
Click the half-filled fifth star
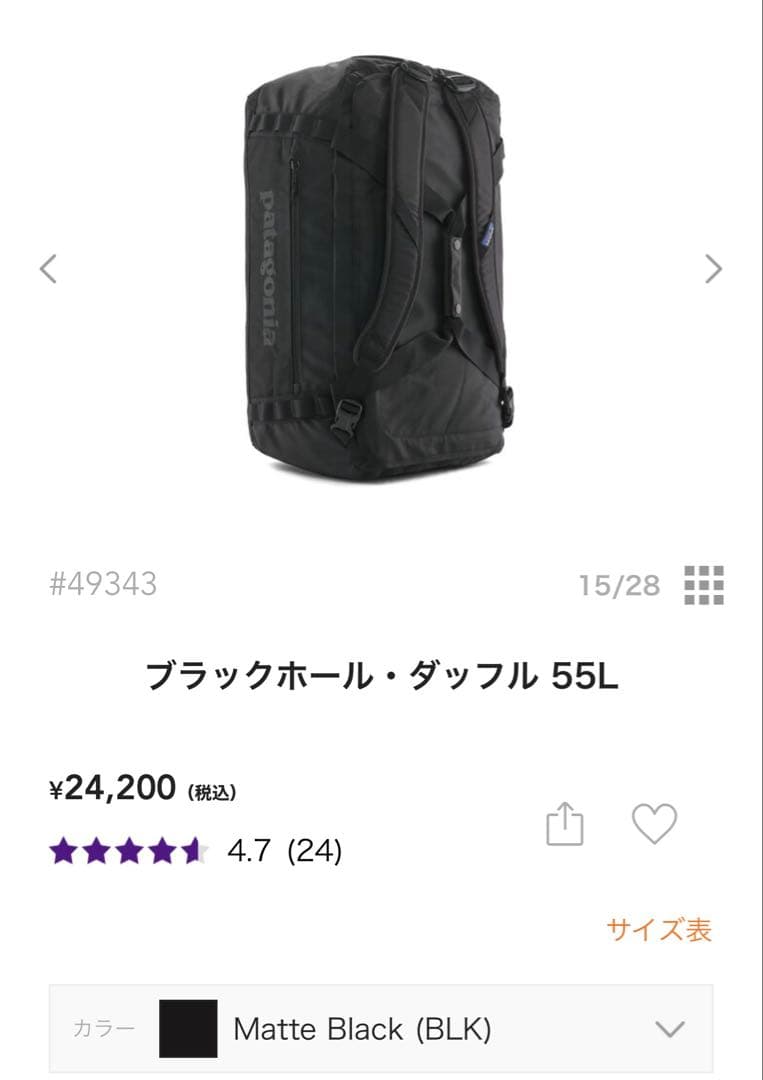tap(191, 850)
